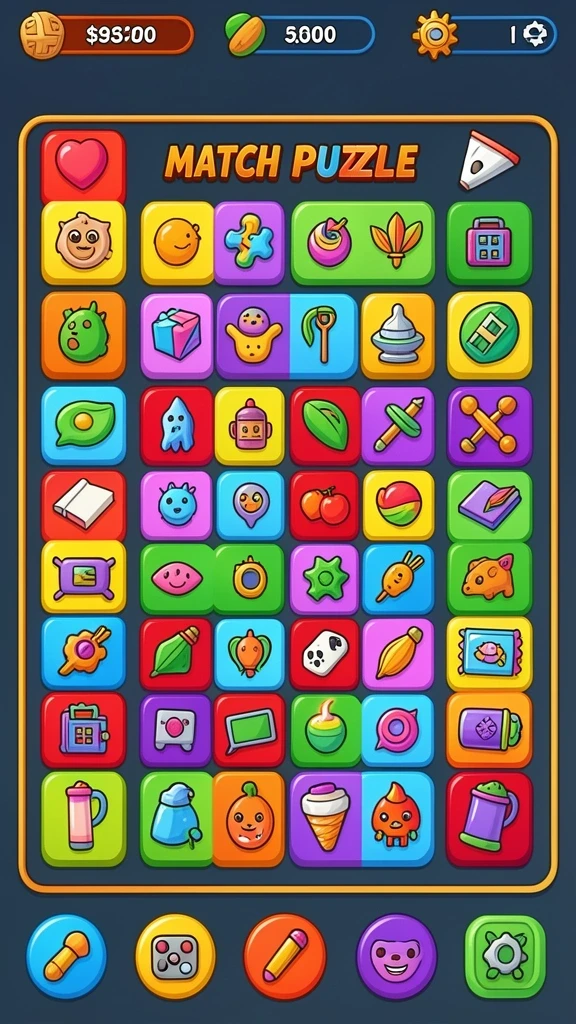Tap the red heart tile
This screenshot has width=576, height=1024.
(83, 166)
